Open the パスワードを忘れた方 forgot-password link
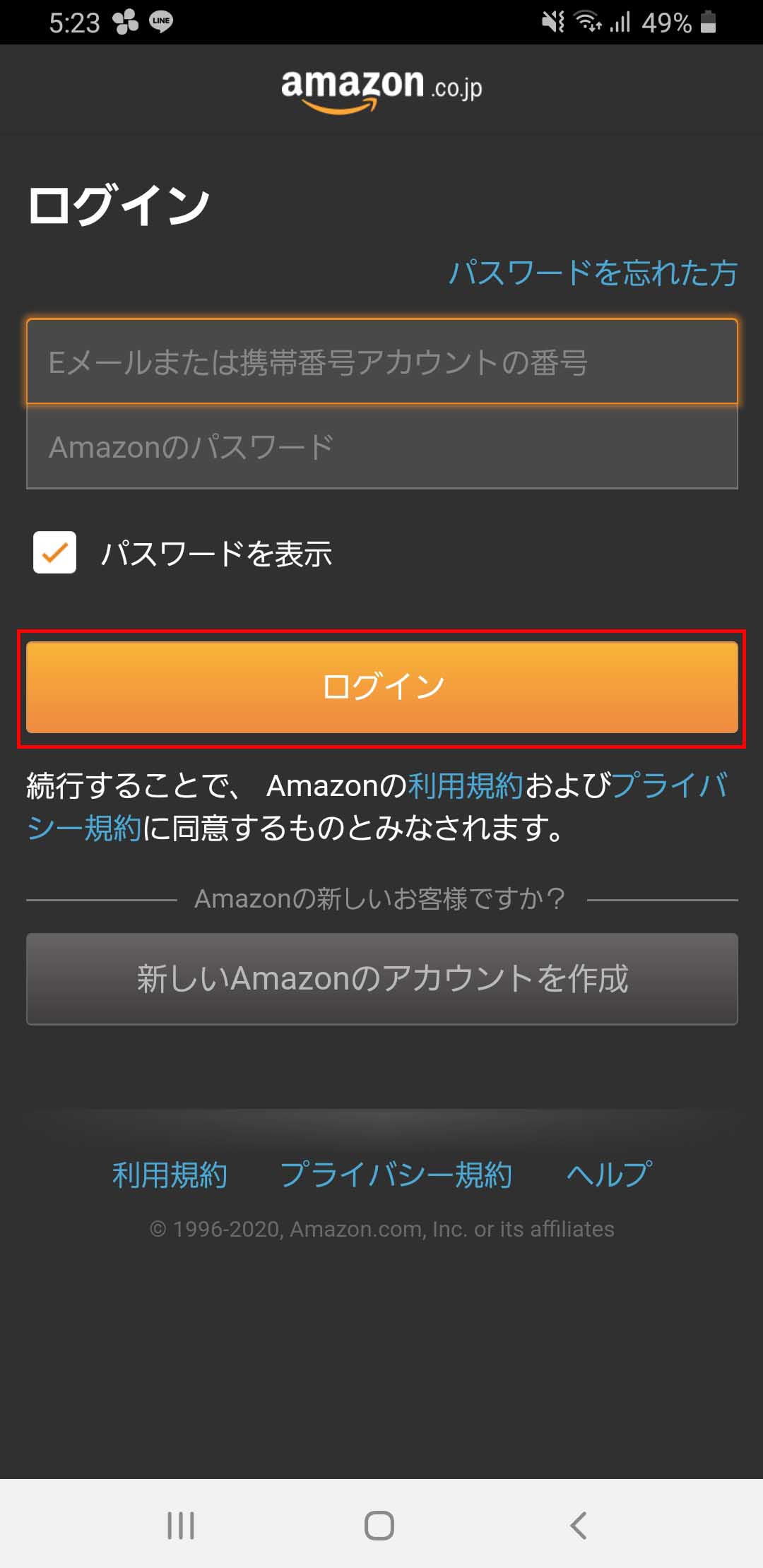The height and width of the screenshot is (1568, 763). pos(593,273)
